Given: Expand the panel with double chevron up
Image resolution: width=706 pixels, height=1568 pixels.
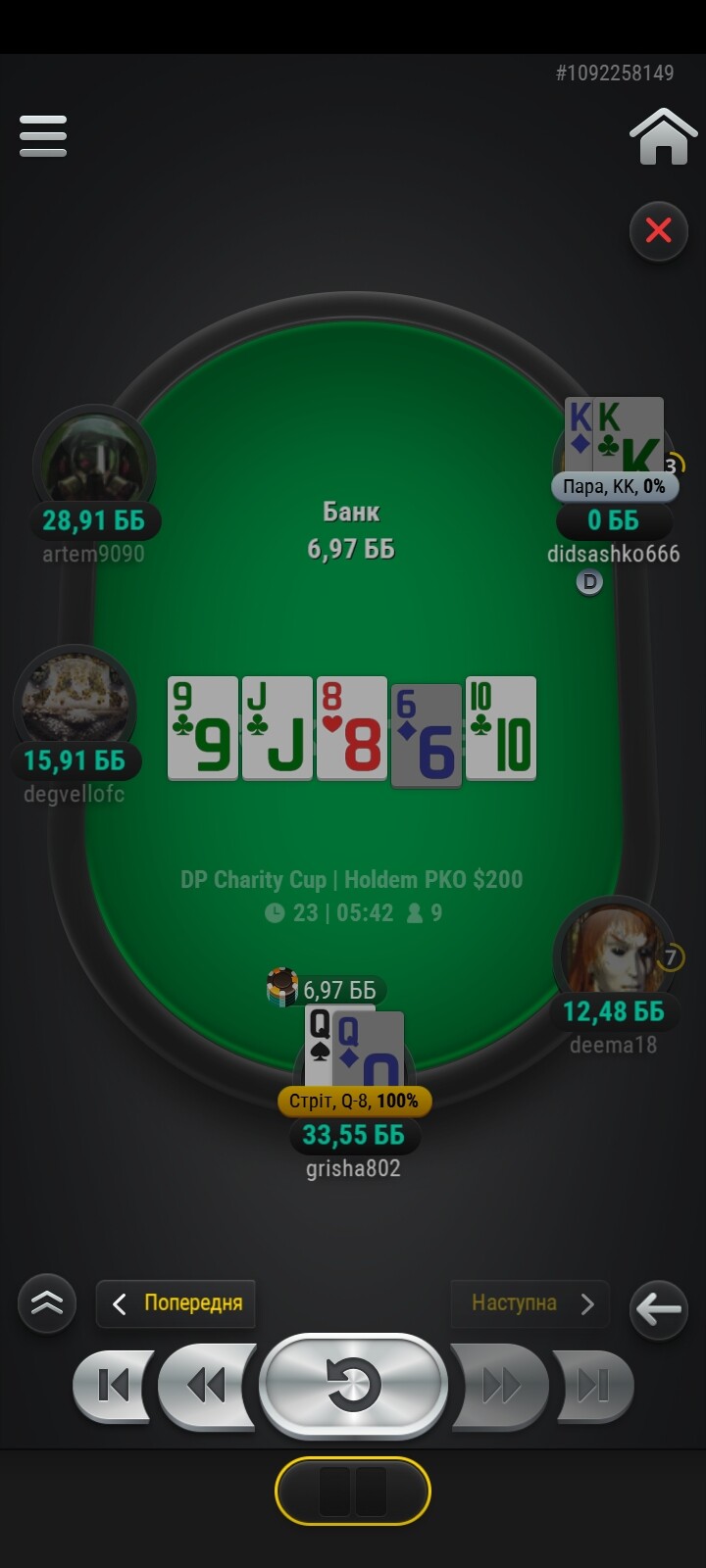Looking at the screenshot, I should click(x=46, y=1303).
